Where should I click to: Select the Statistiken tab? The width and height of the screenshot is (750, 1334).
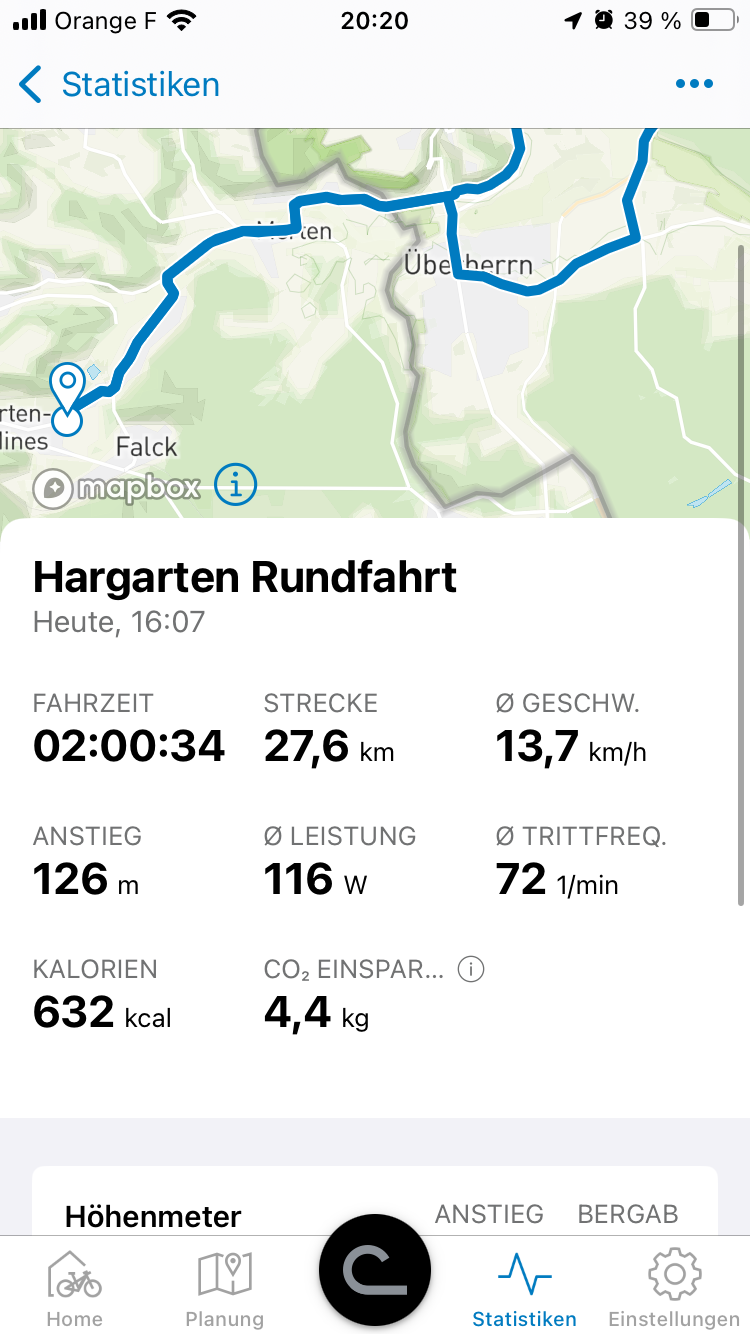[x=525, y=1289]
